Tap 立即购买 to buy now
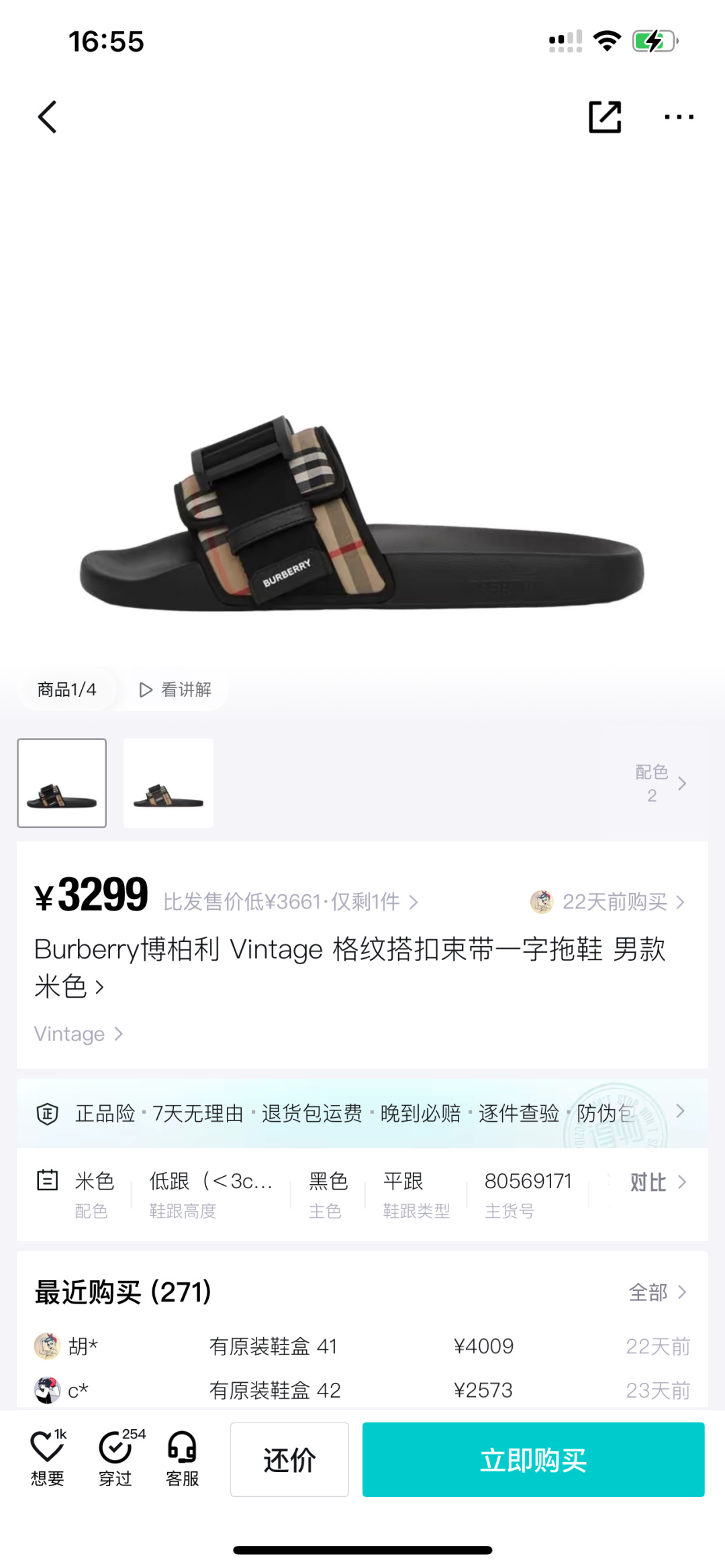Viewport: 725px width, 1568px height. point(534,1459)
